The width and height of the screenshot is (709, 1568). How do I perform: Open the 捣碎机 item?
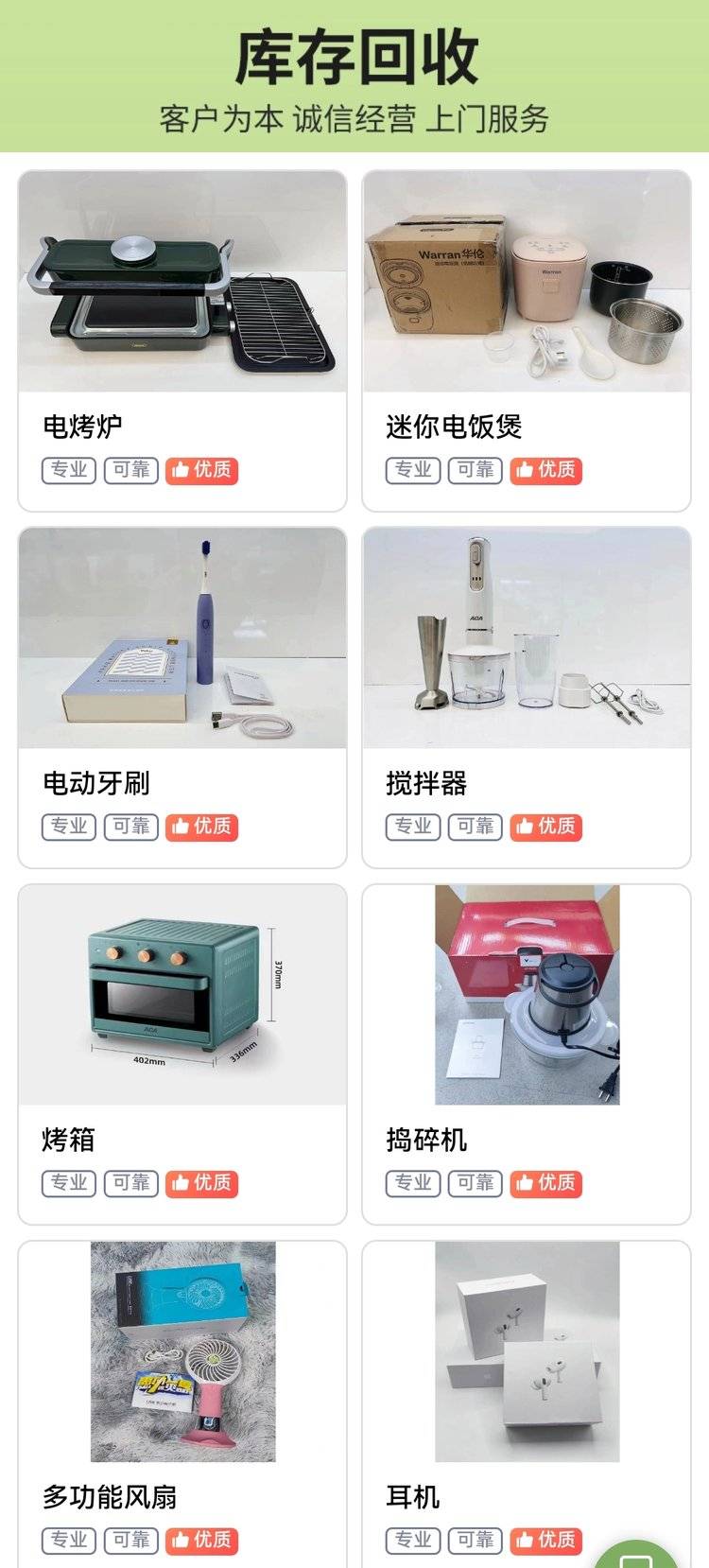coord(527,1054)
